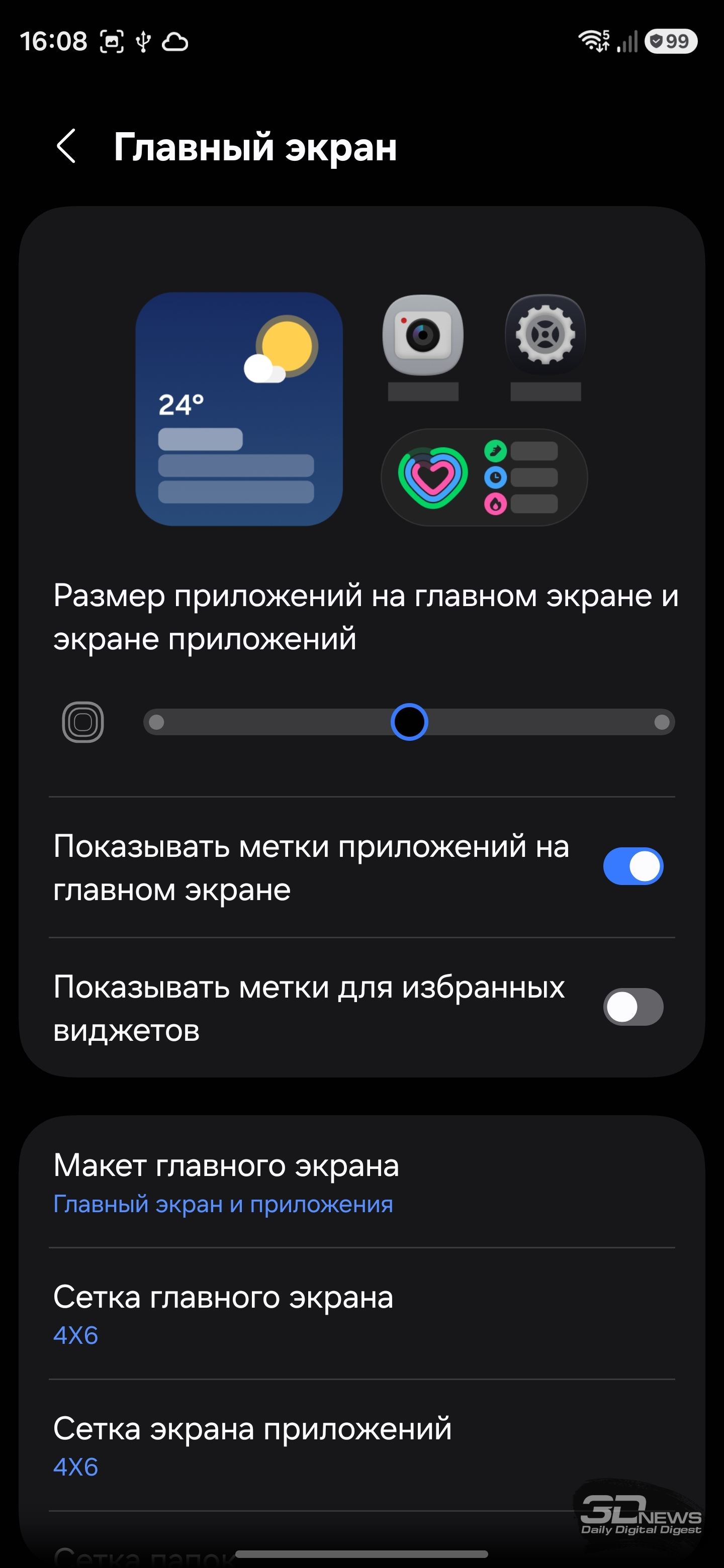Disable app labels on the home screen
This screenshot has width=724, height=1568.
pyautogui.click(x=632, y=866)
